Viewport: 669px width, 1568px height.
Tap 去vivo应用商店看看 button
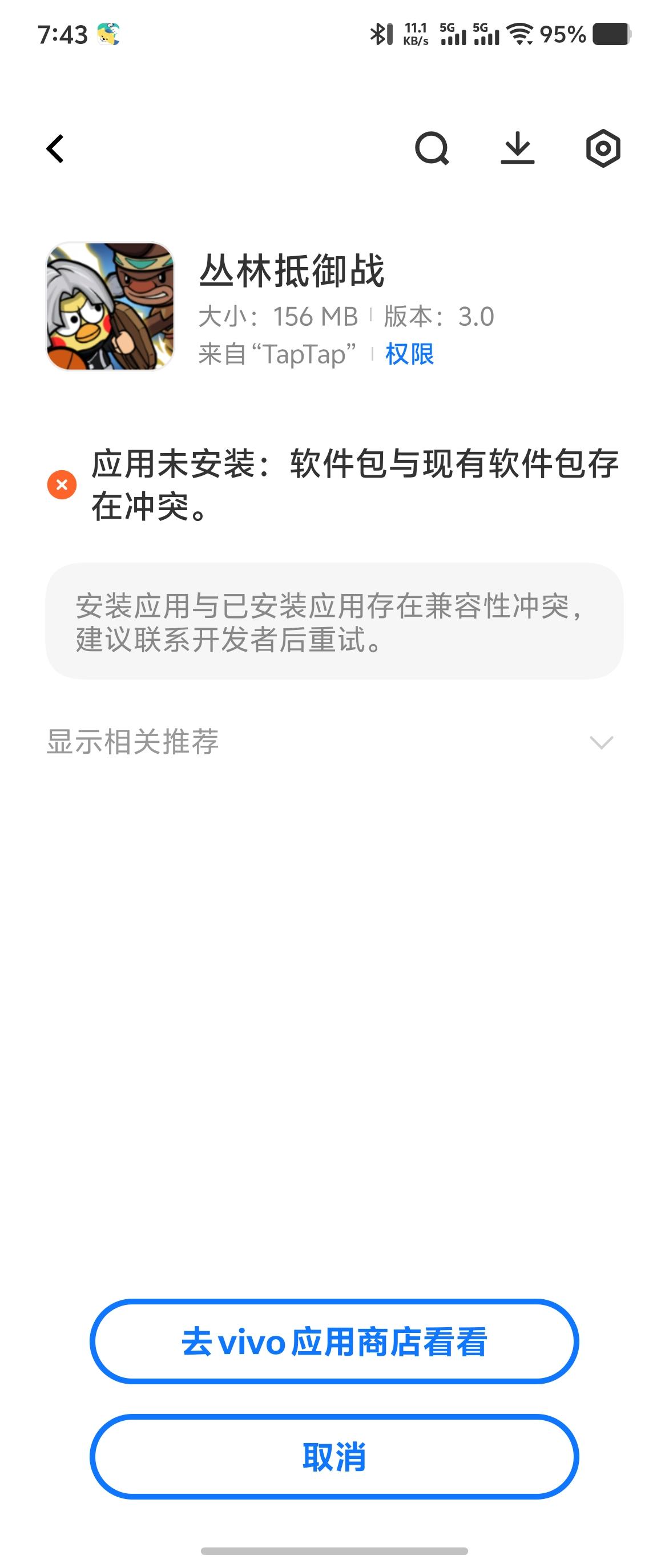(x=334, y=1341)
